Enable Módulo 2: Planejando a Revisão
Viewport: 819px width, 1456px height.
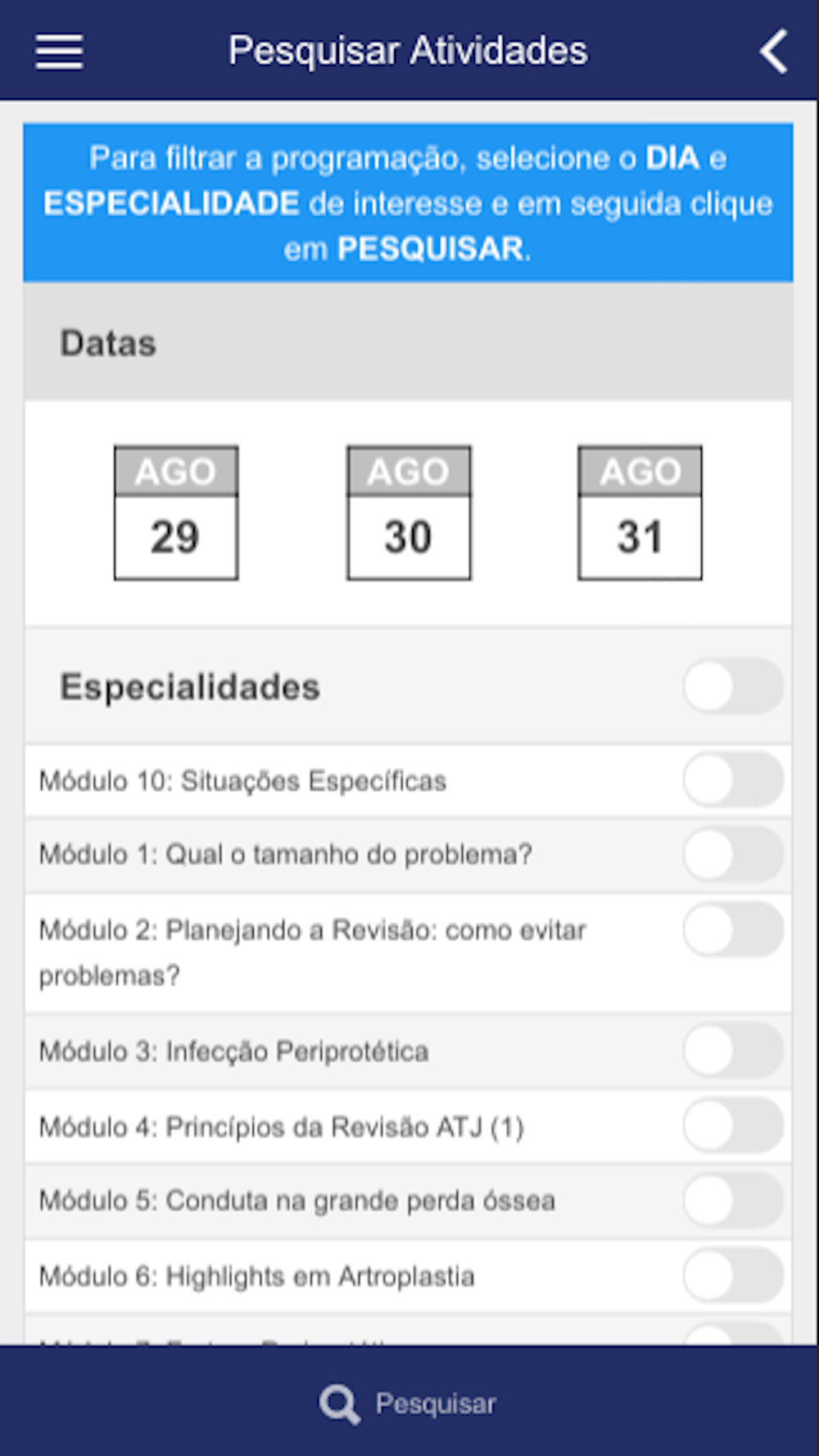click(x=733, y=929)
